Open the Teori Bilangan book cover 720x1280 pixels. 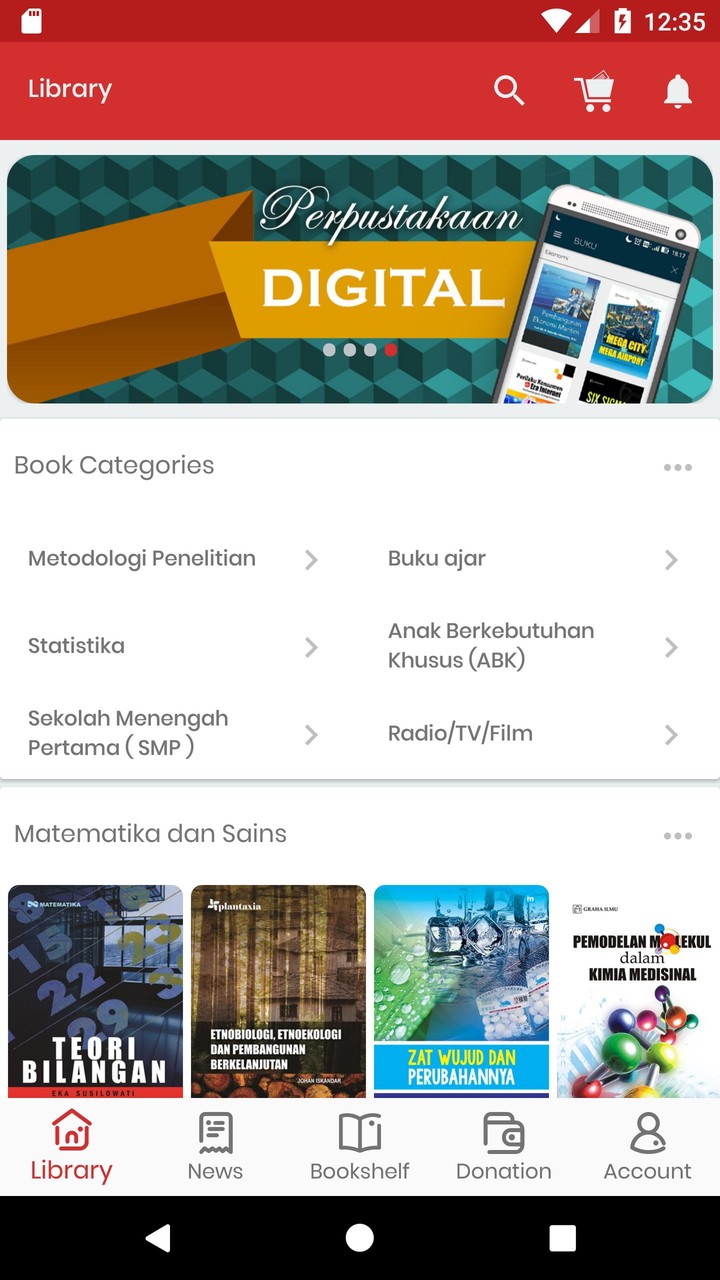pyautogui.click(x=95, y=990)
